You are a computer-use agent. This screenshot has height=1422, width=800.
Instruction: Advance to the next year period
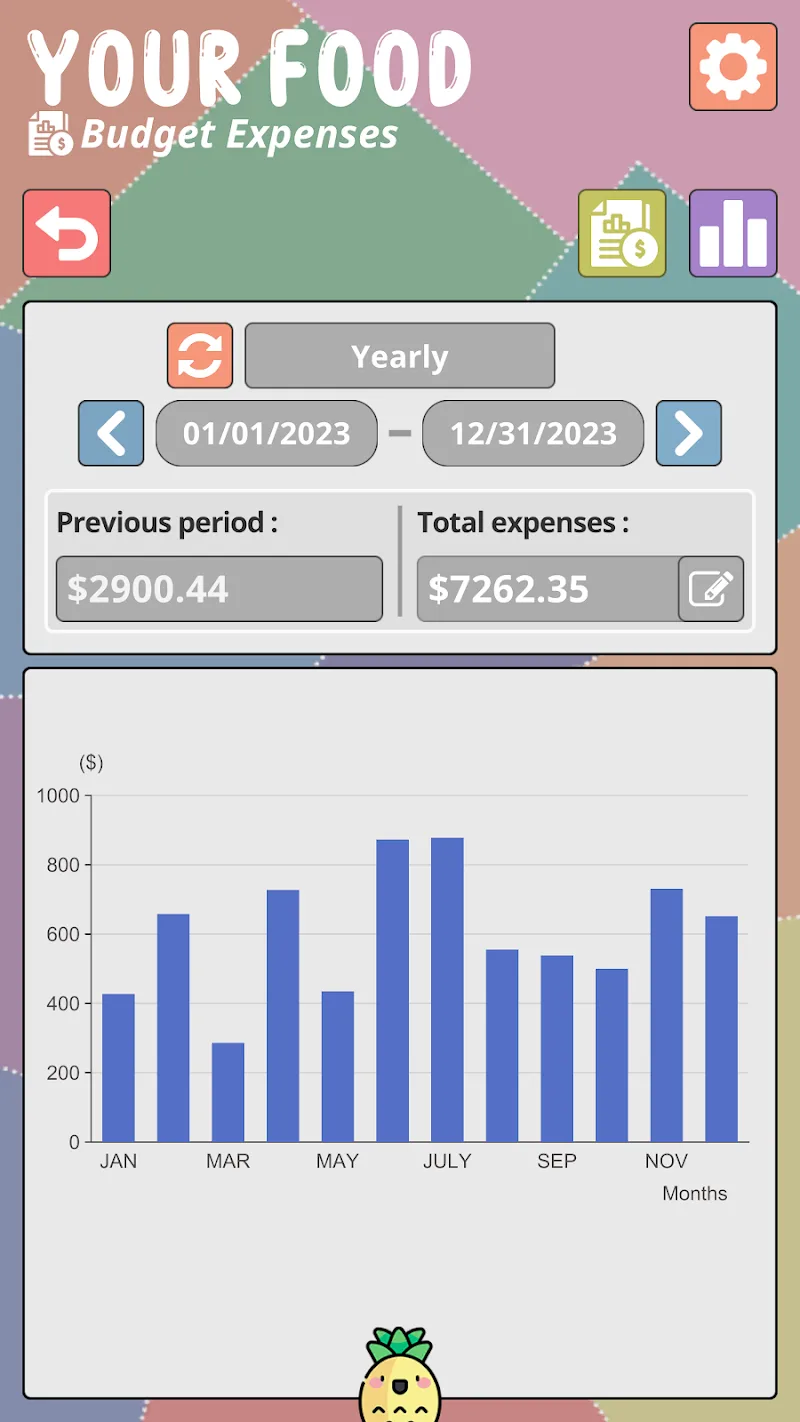tap(688, 433)
